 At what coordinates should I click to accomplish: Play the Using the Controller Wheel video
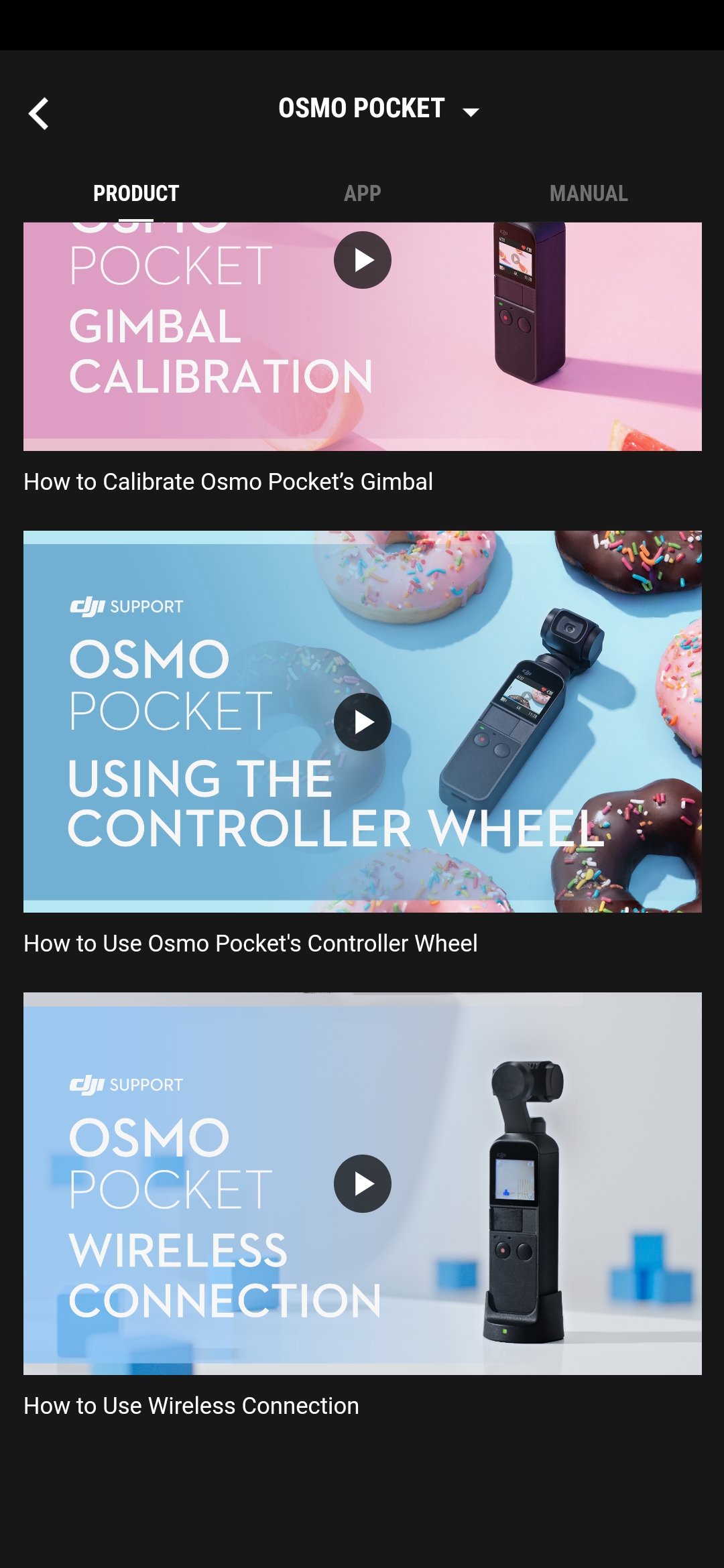pos(363,722)
